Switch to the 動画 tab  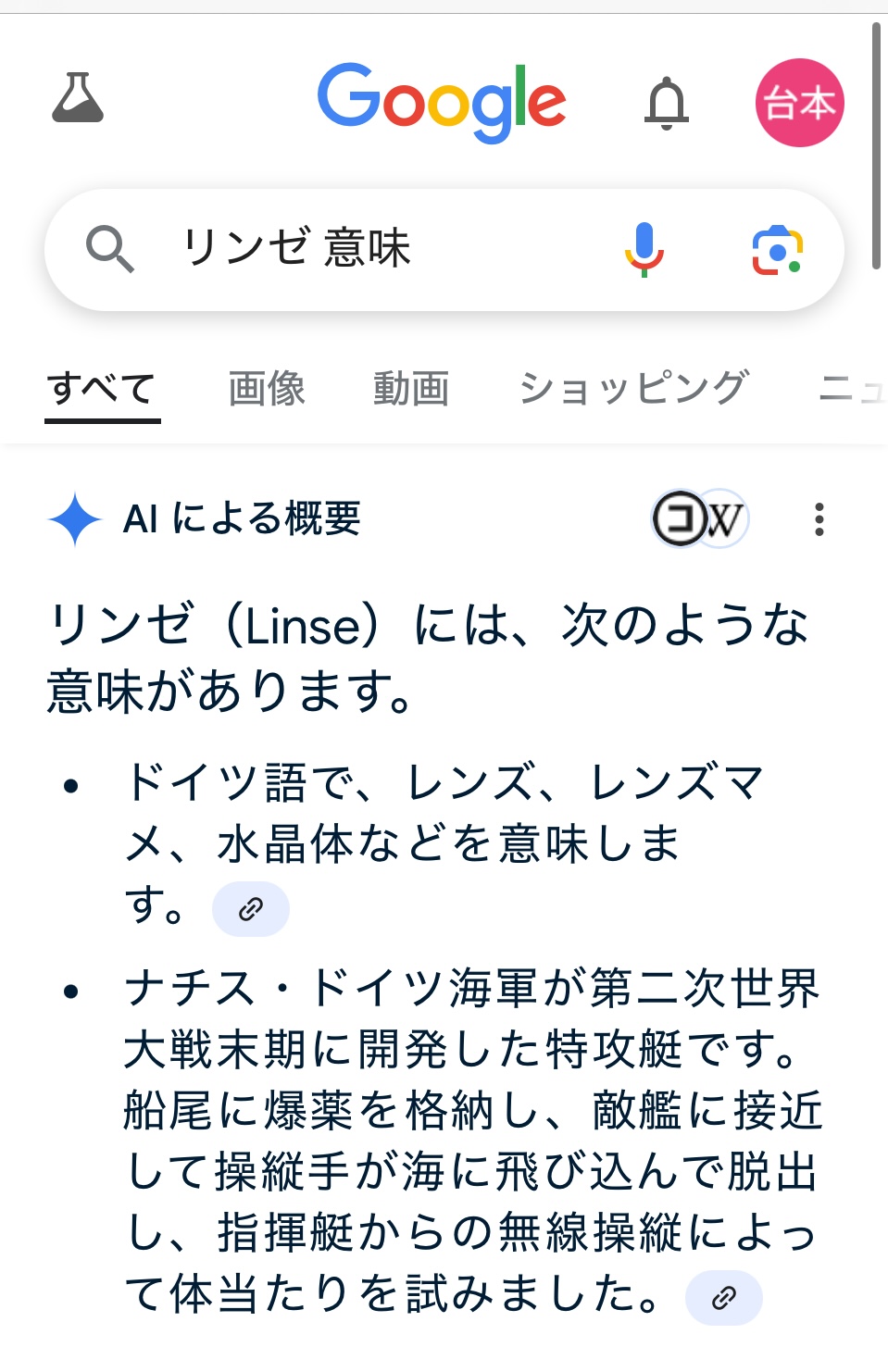click(411, 388)
